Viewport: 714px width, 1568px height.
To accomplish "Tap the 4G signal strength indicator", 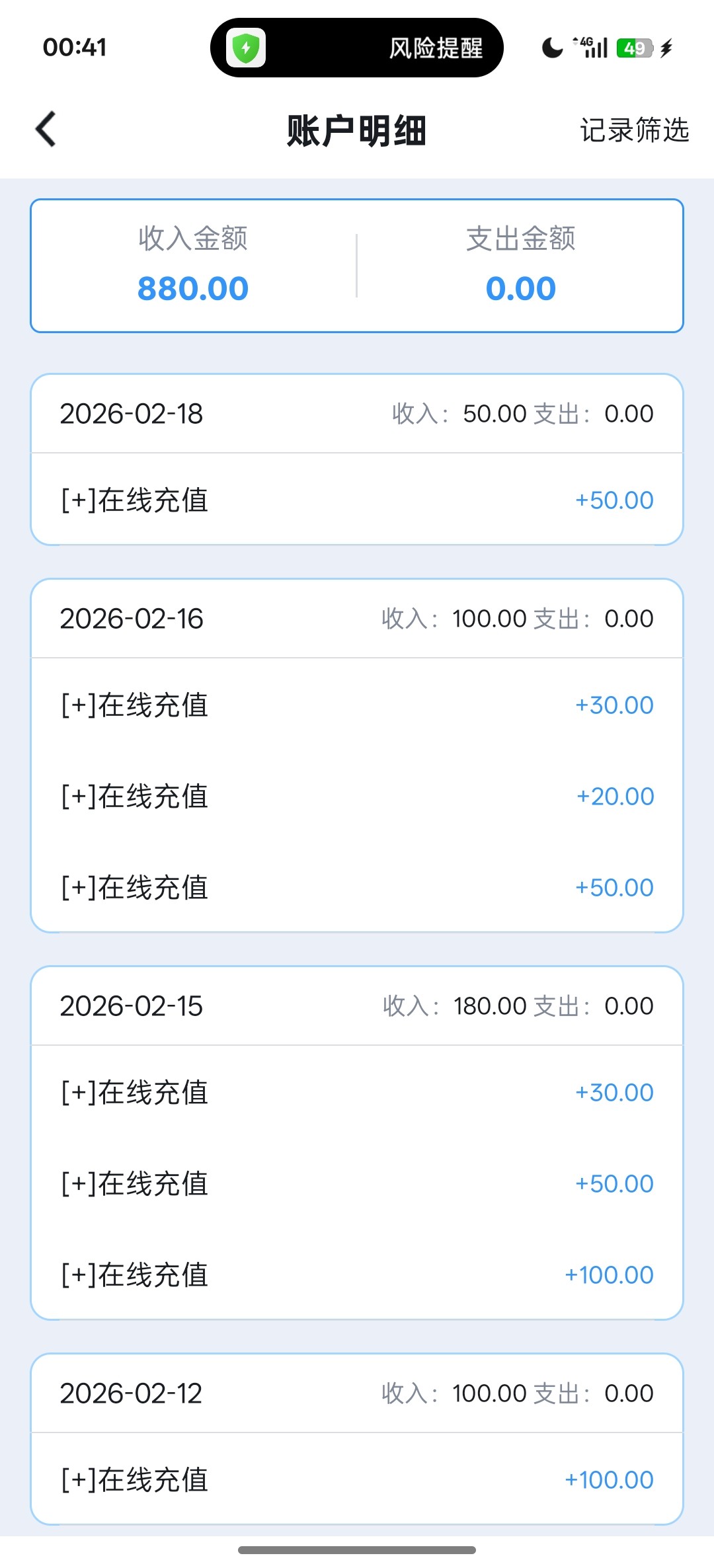I will (592, 48).
